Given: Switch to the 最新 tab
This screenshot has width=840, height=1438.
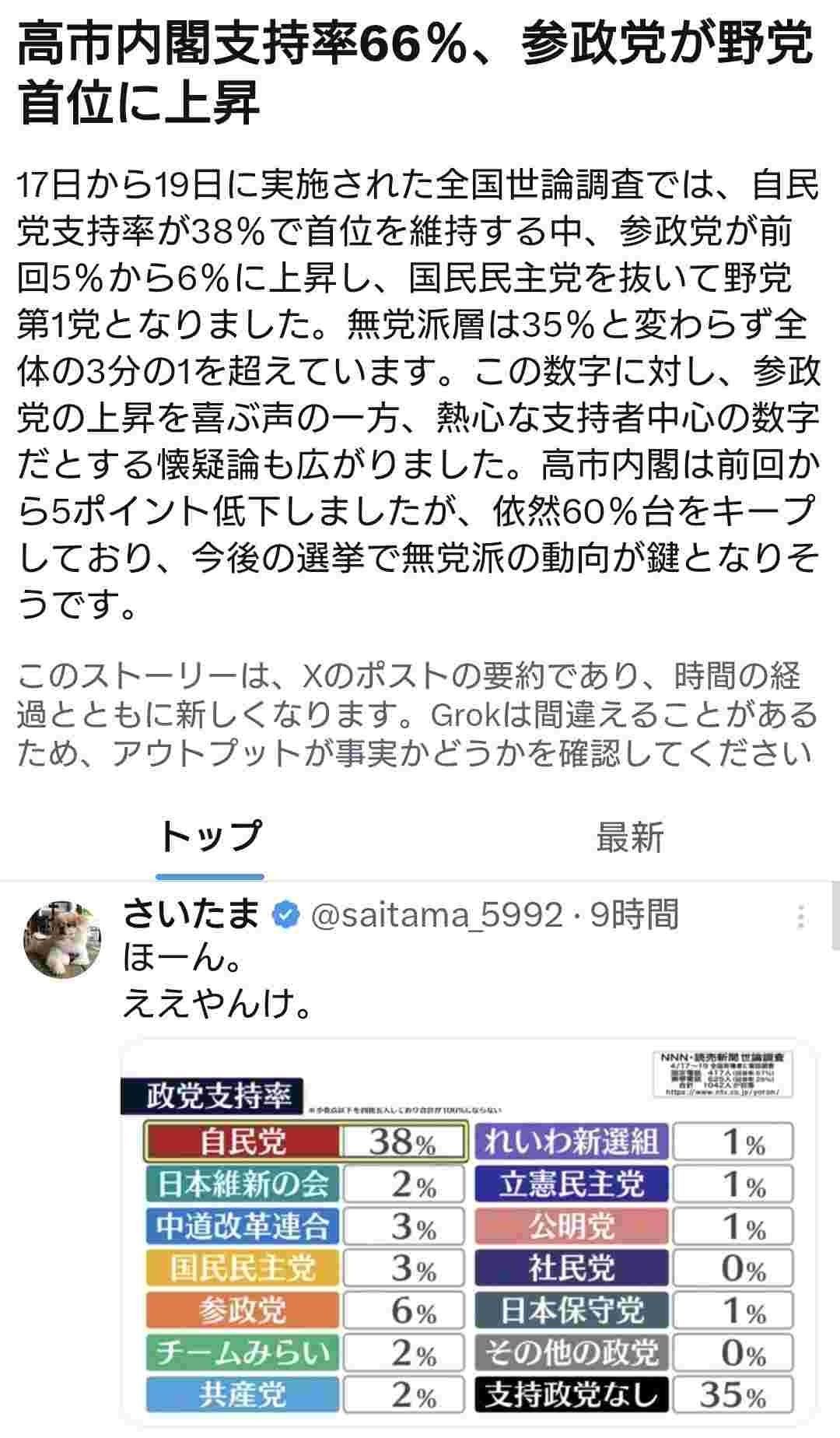Looking at the screenshot, I should click(x=629, y=837).
